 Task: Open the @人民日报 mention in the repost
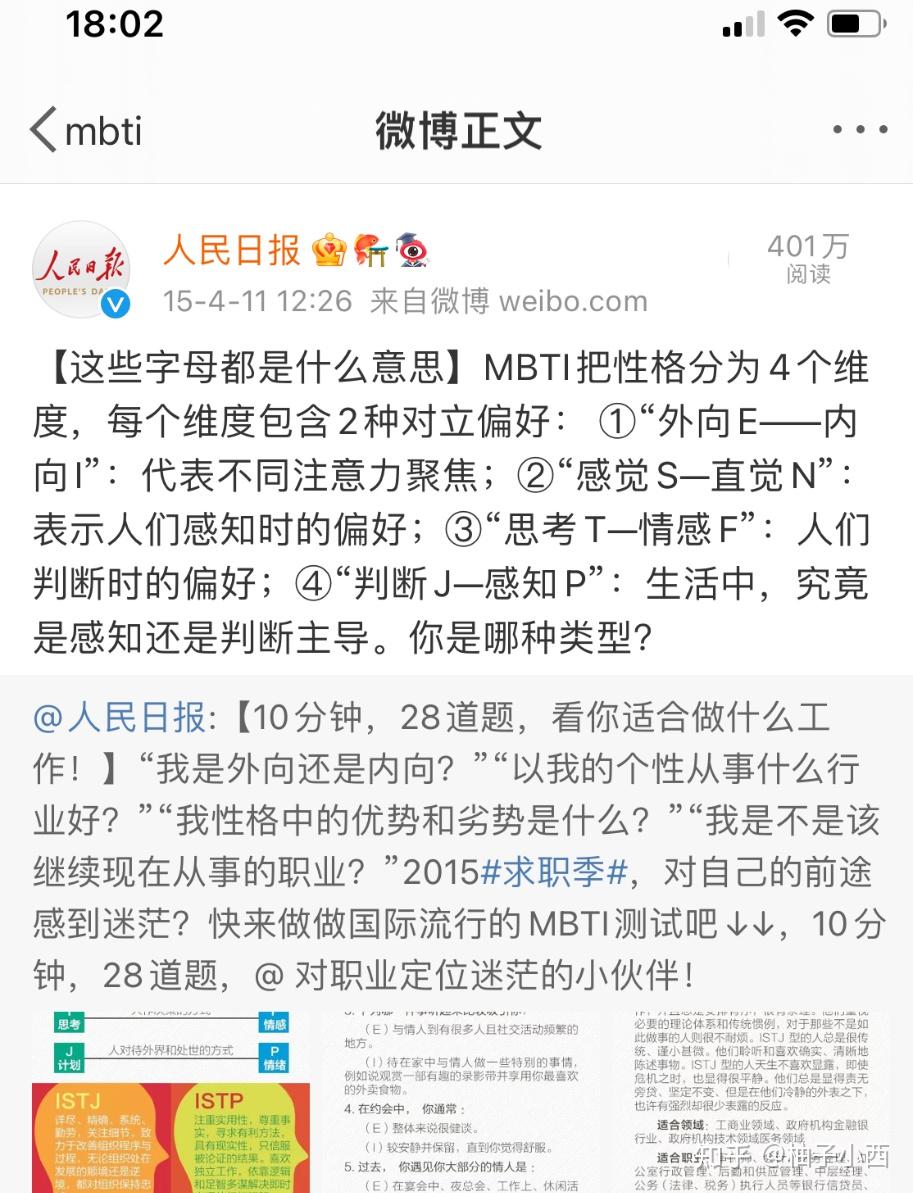tap(118, 717)
